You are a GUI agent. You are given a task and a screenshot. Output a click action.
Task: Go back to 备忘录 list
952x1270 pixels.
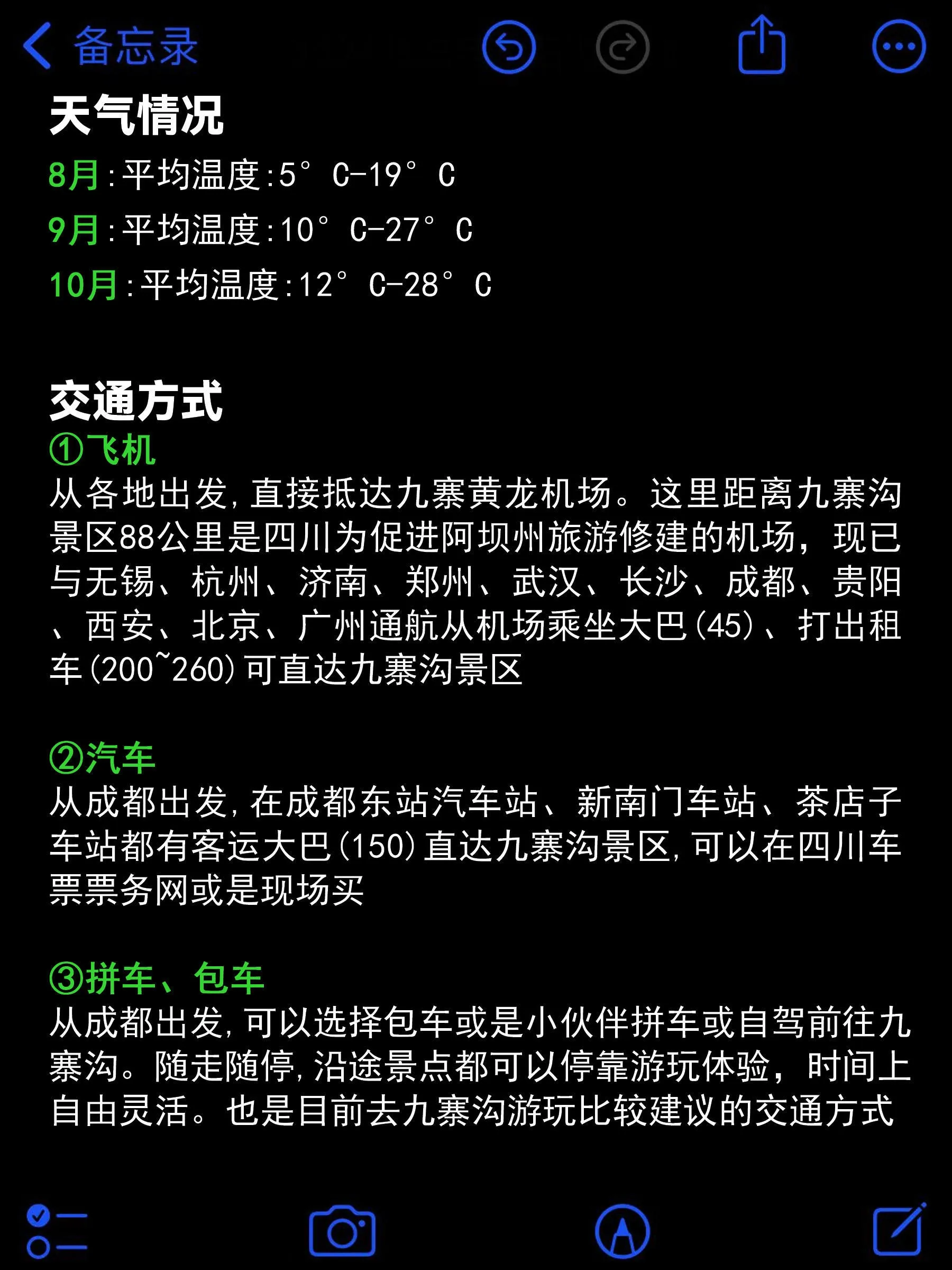click(109, 46)
